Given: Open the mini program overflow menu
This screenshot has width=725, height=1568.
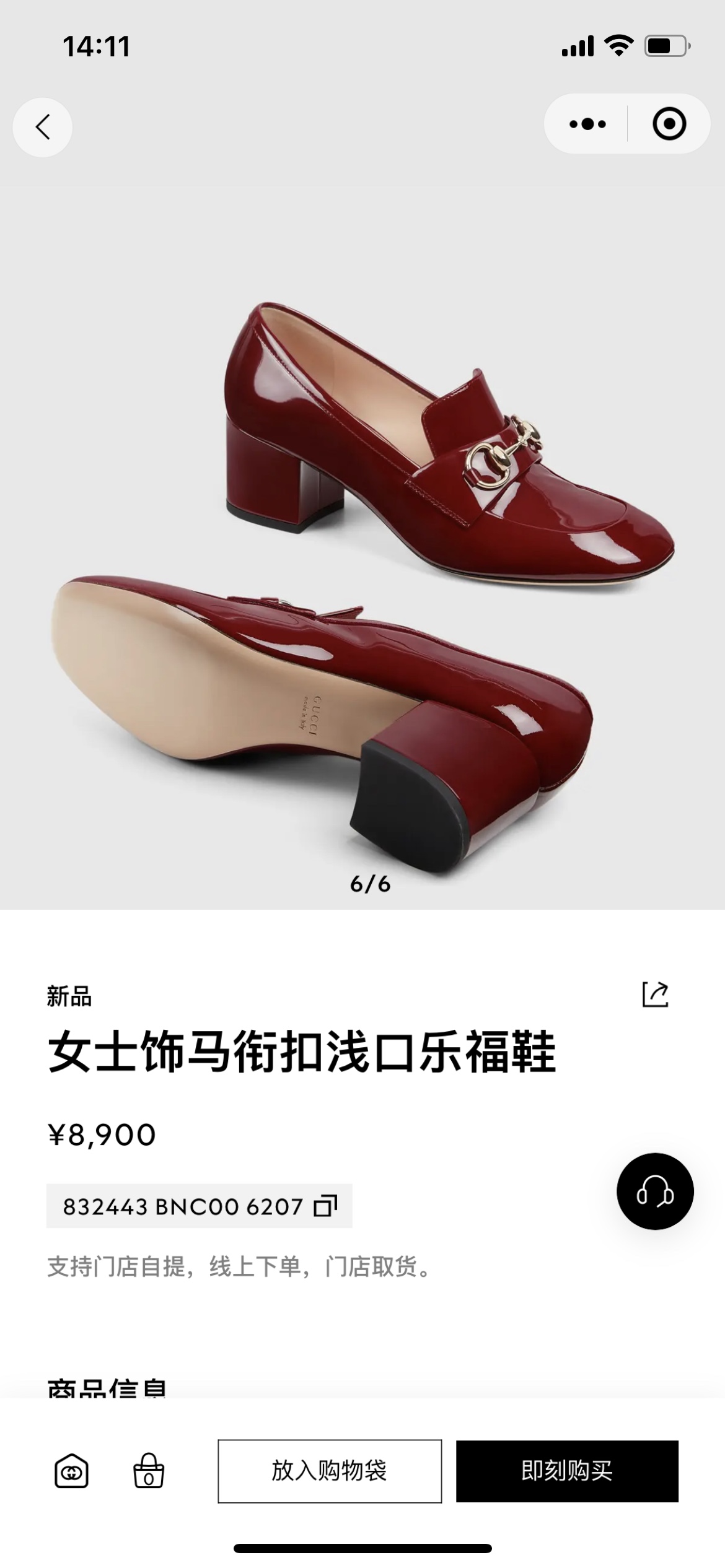Looking at the screenshot, I should pos(587,124).
